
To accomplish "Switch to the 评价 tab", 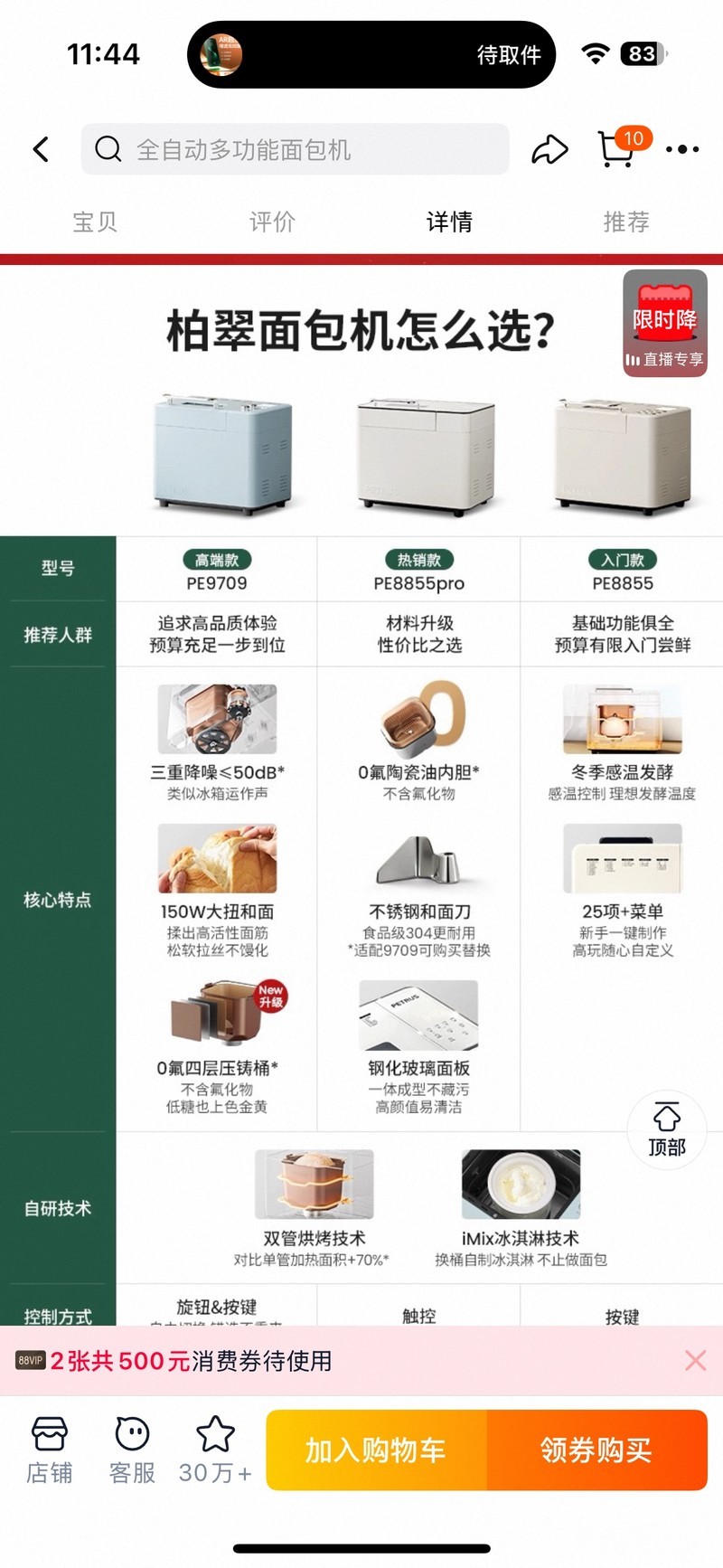I will [272, 222].
